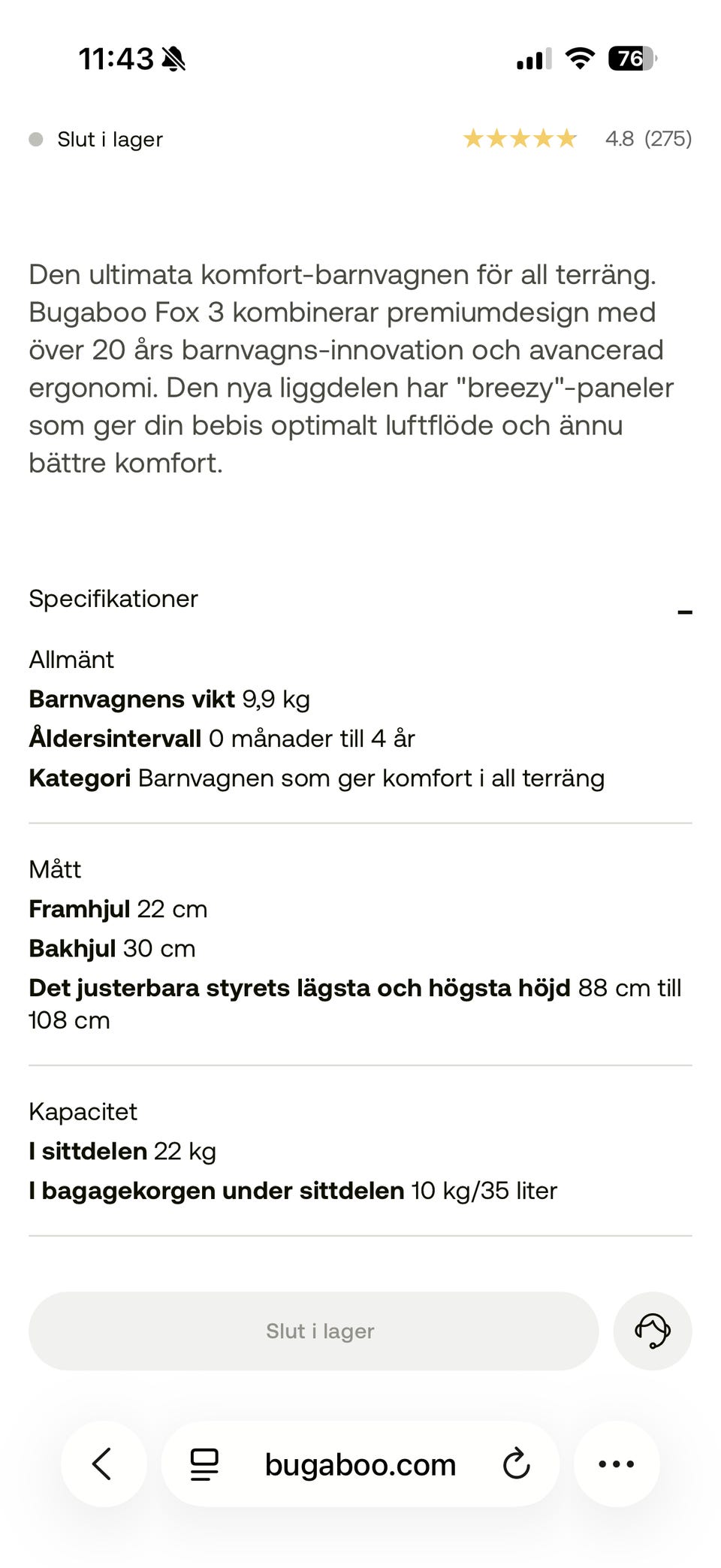Tap the reload page icon

click(516, 1464)
